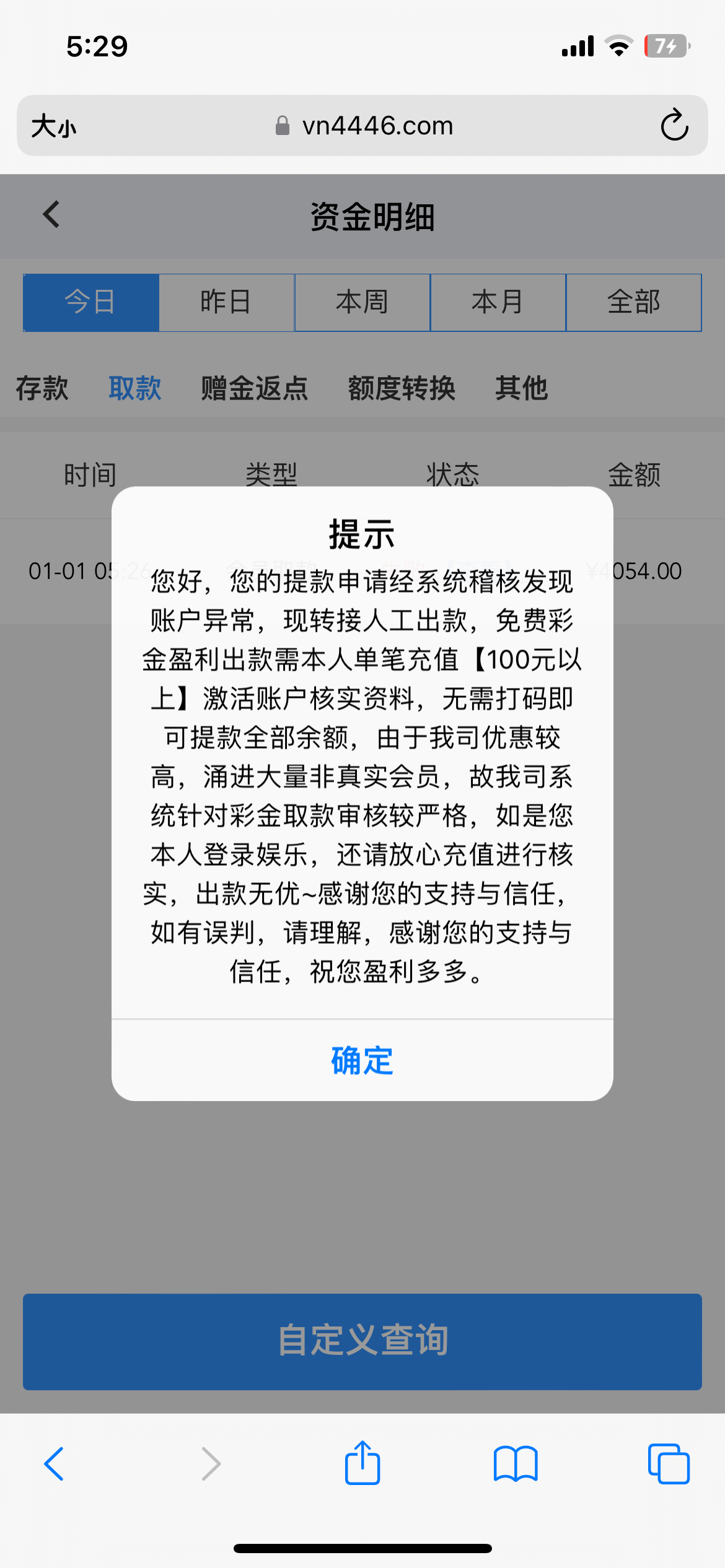725x1568 pixels.
Task: Select the 全部 date filter
Action: pyautogui.click(x=634, y=302)
